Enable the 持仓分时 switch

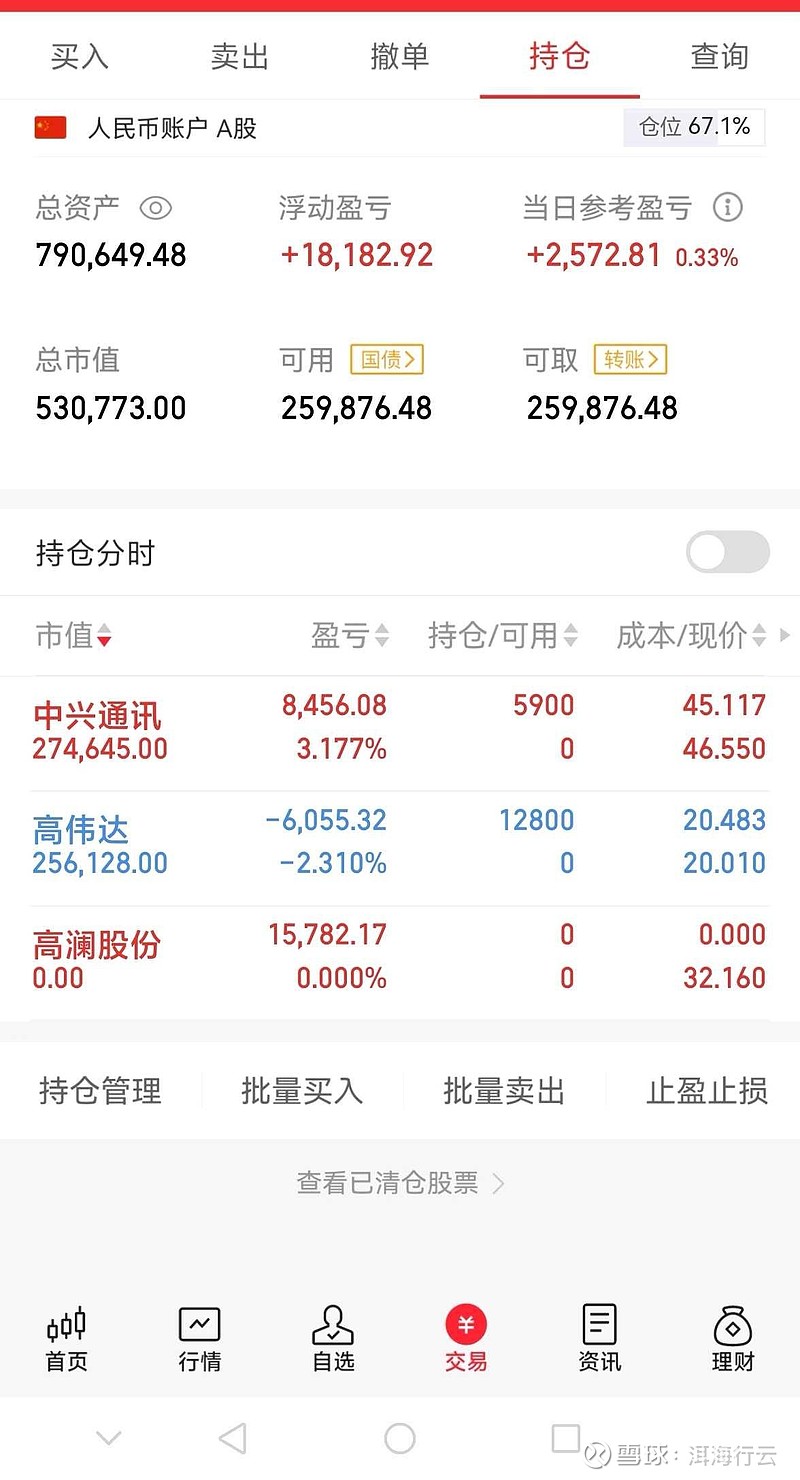(x=728, y=552)
